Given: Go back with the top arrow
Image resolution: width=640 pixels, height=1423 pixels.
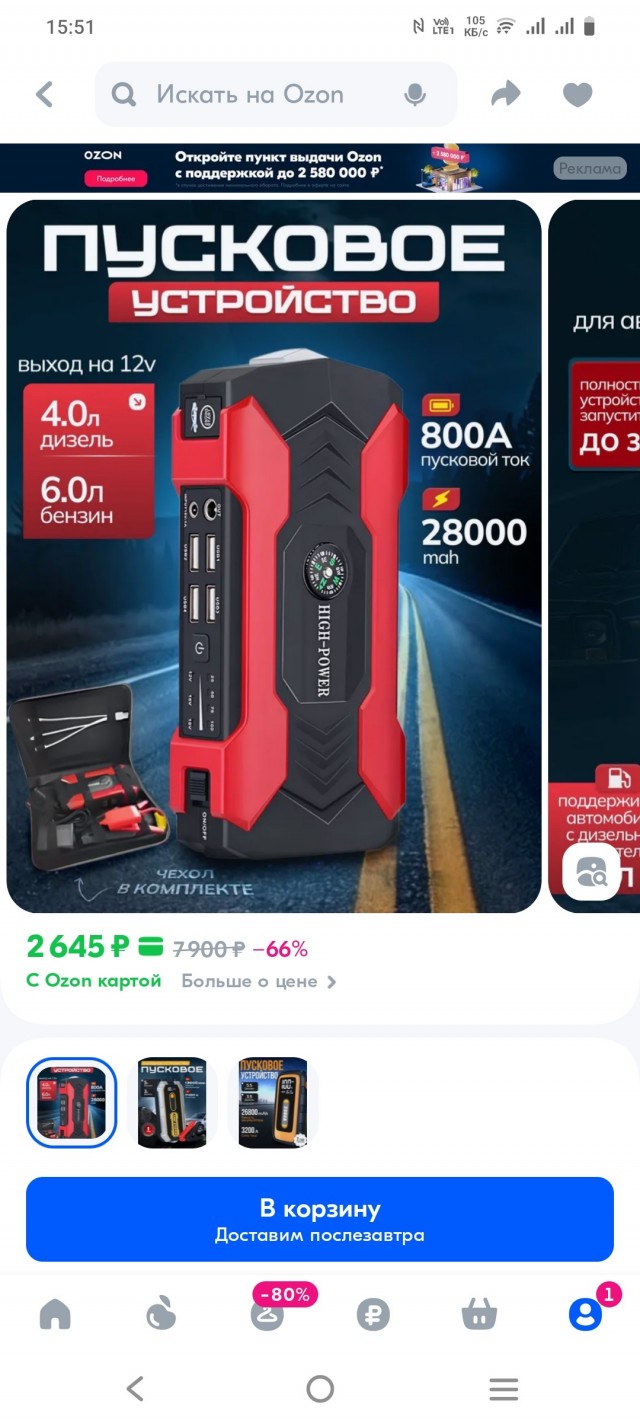Looking at the screenshot, I should tap(44, 95).
